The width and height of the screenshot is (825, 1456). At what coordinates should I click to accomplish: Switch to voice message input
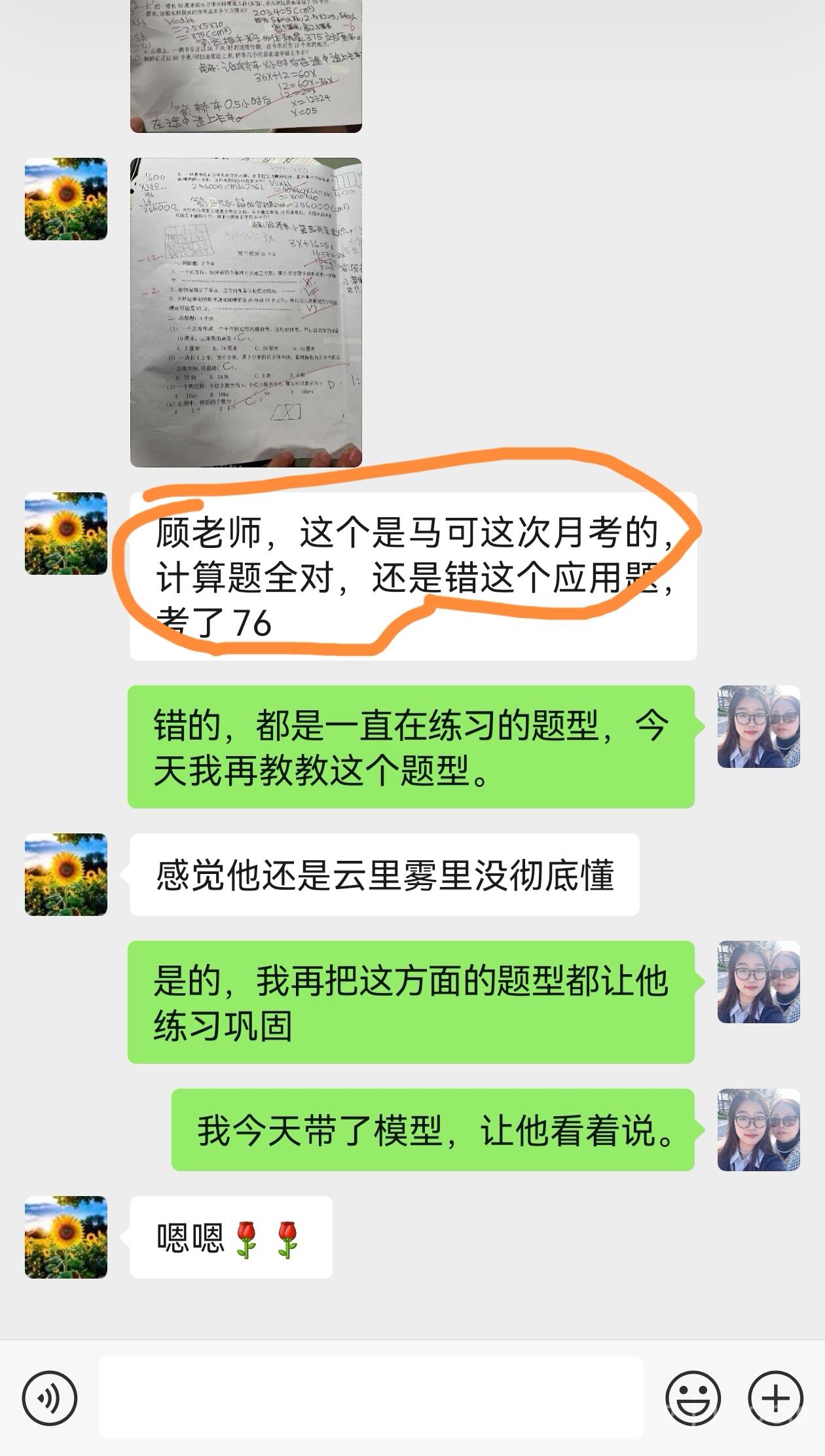click(50, 1398)
